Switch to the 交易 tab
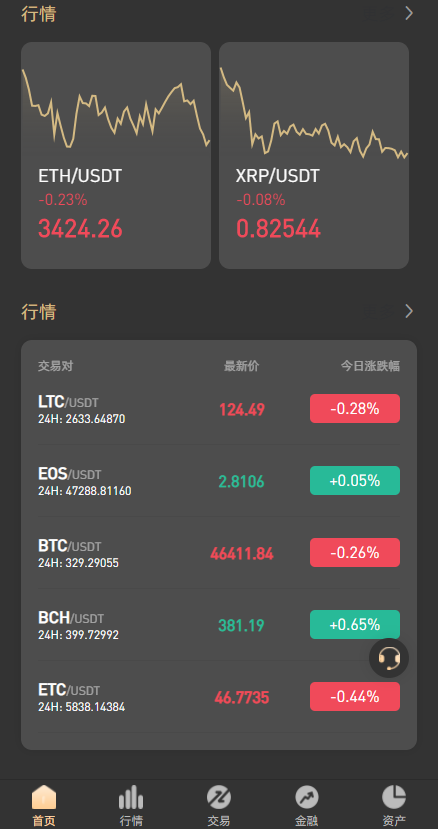The height and width of the screenshot is (829, 438). point(219,805)
